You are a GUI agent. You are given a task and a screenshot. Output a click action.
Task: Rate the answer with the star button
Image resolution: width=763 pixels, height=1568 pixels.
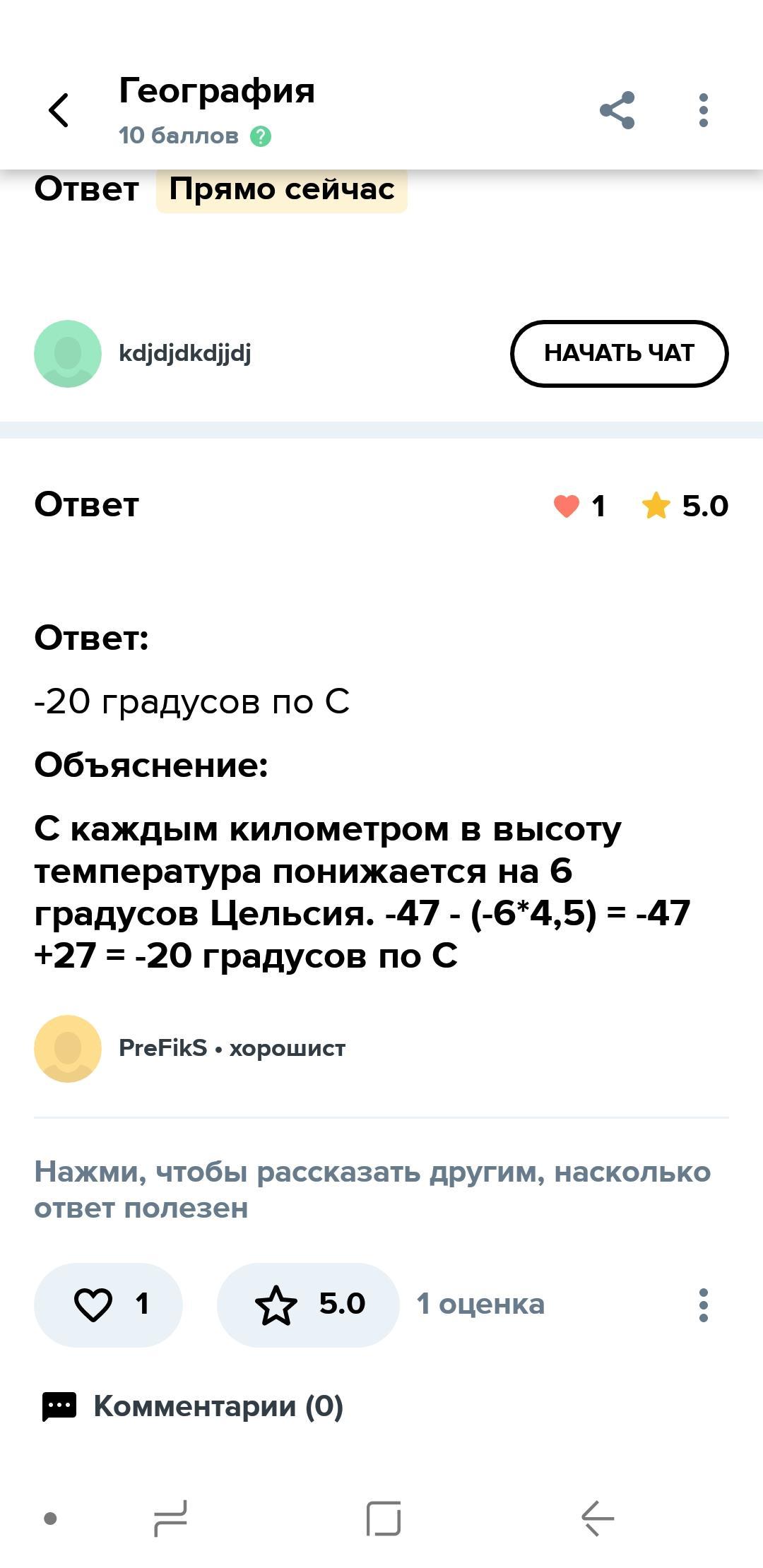pos(308,1304)
